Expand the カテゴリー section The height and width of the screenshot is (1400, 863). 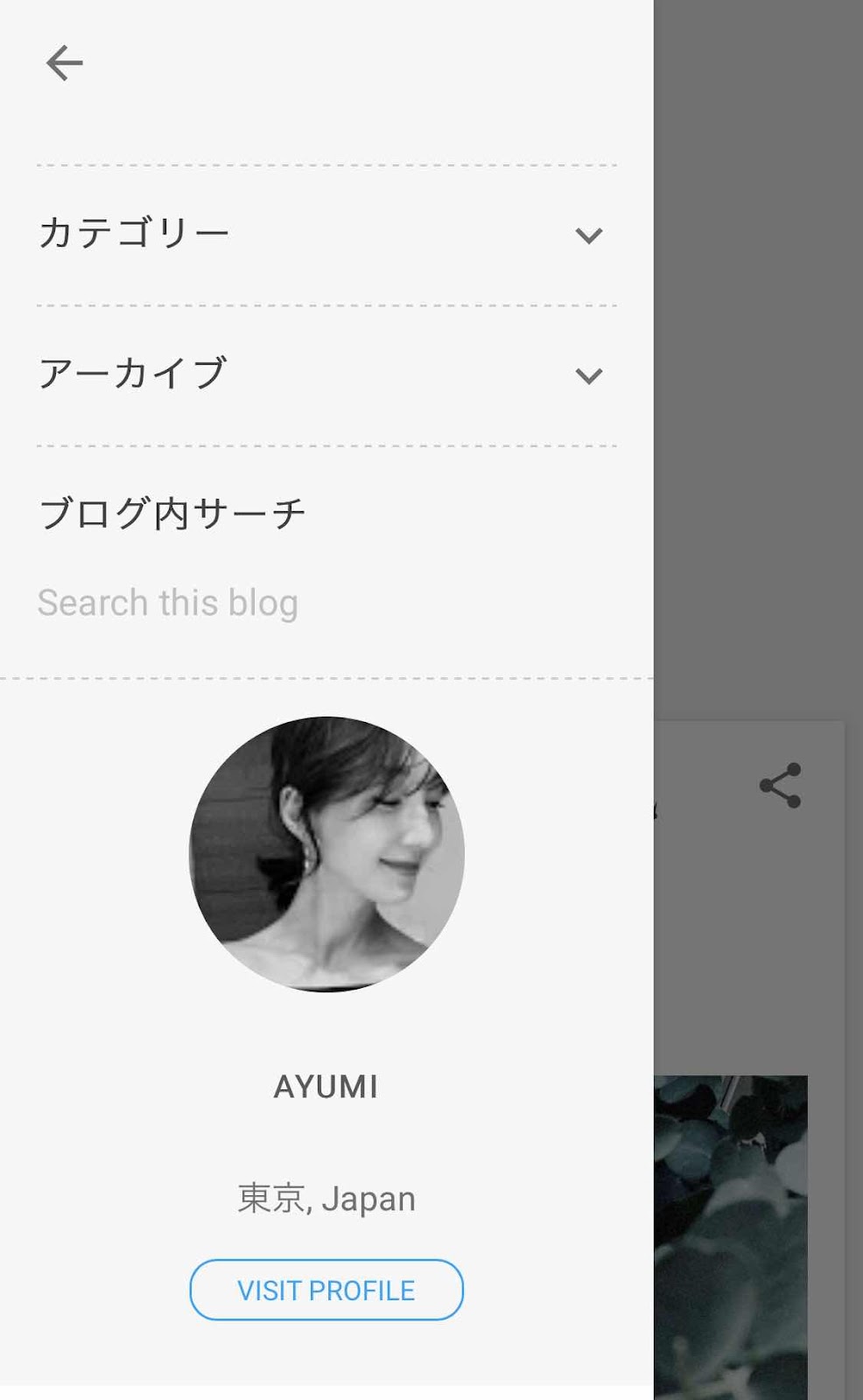(x=588, y=234)
